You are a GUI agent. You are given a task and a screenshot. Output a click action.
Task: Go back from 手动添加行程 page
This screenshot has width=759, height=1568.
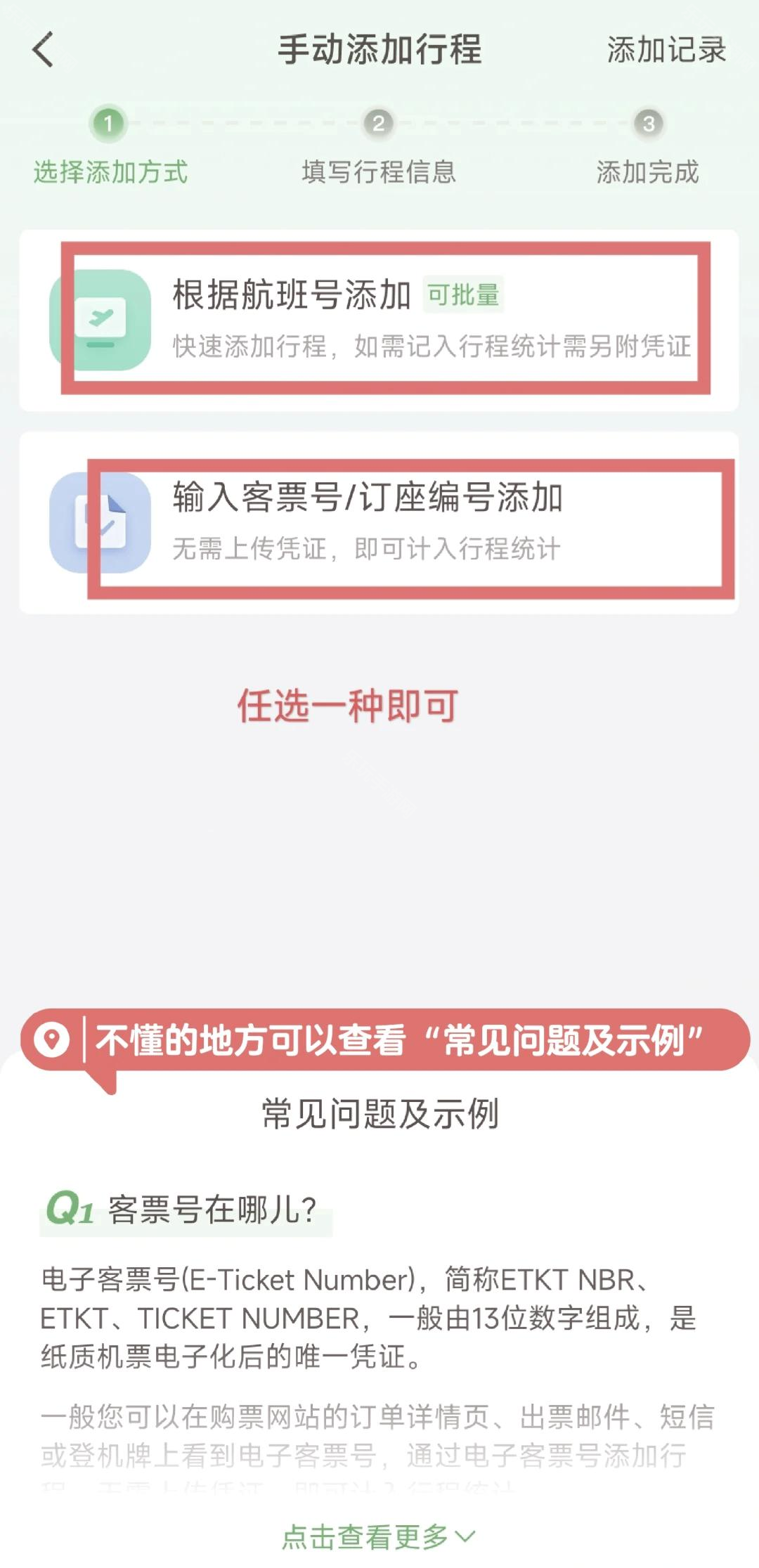(44, 50)
